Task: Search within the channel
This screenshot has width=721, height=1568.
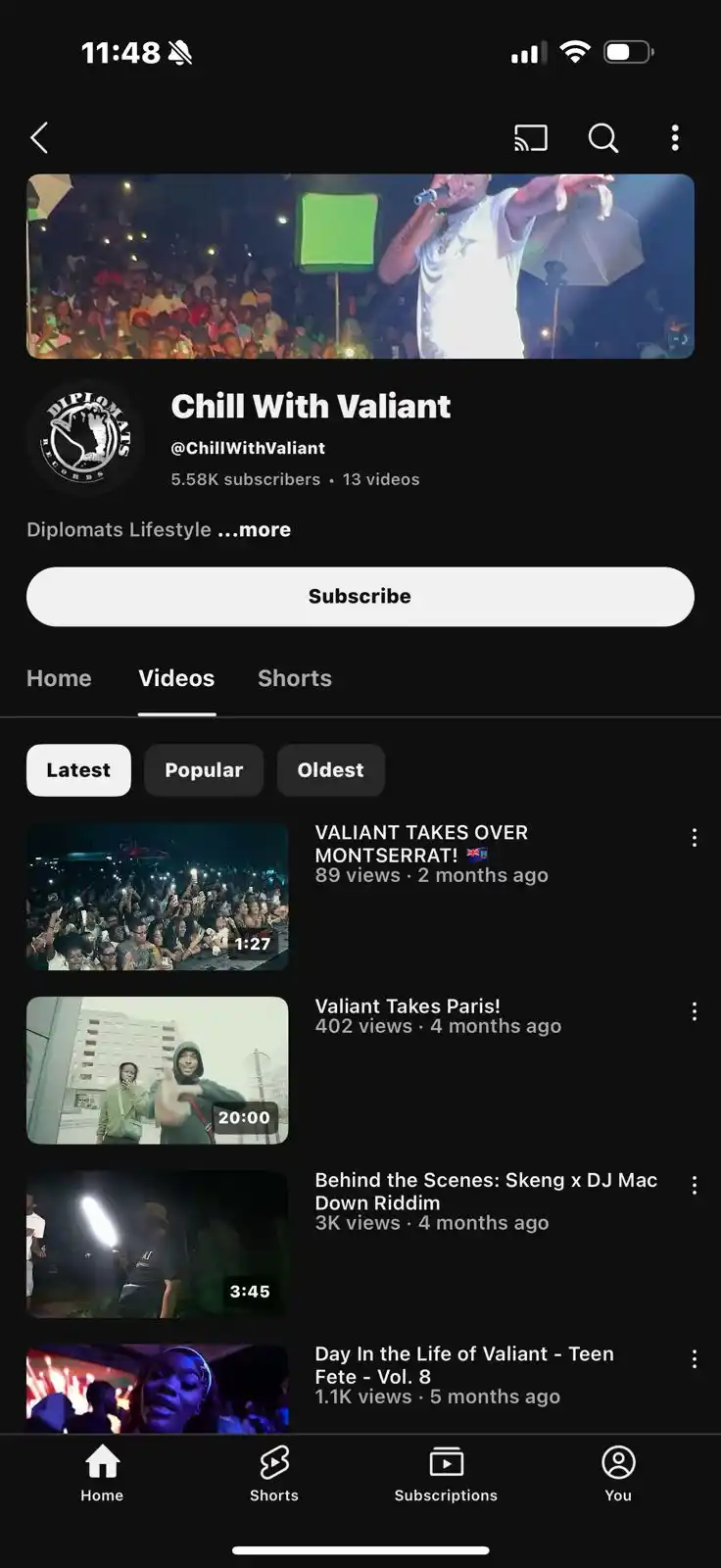Action: click(x=602, y=138)
